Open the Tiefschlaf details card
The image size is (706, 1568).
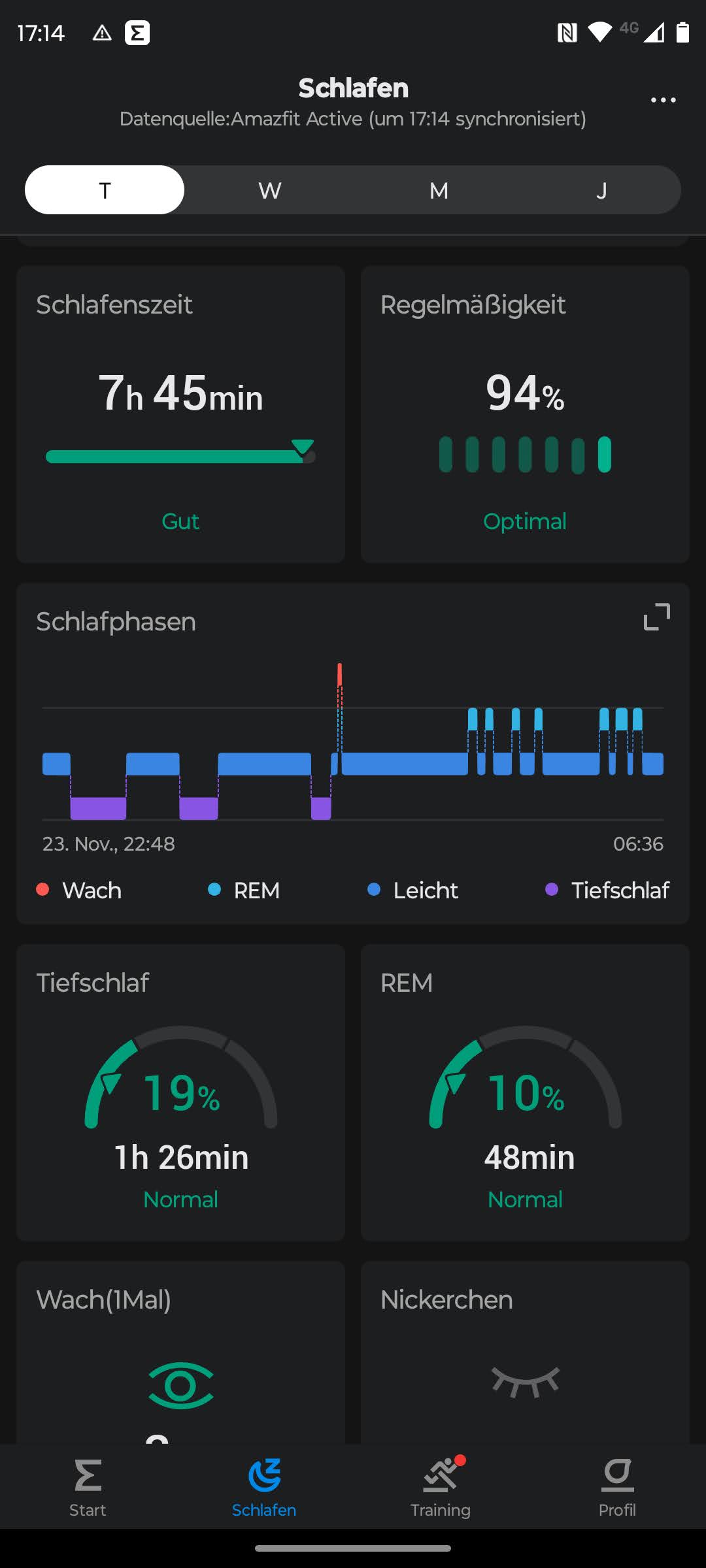[180, 1092]
